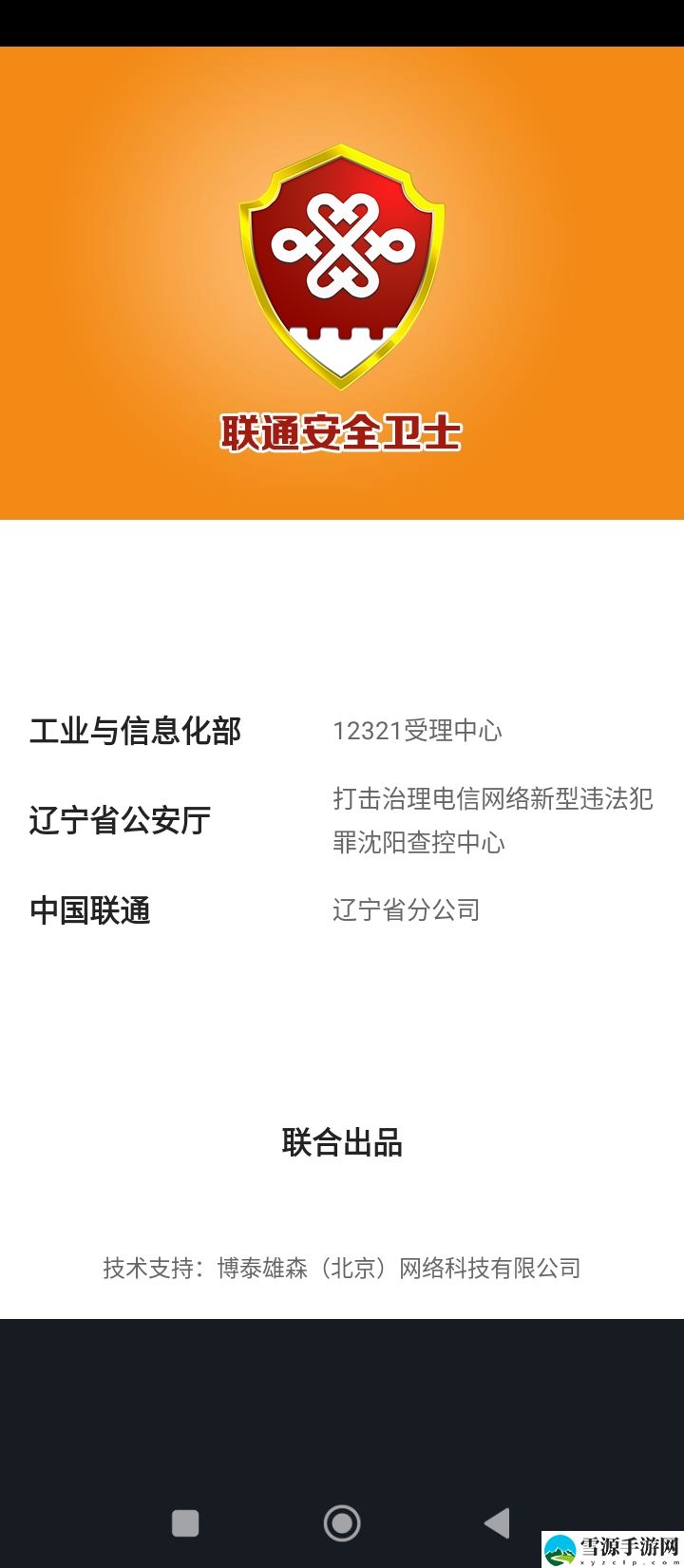Tap the system back button
Viewport: 684px width, 1568px height.
(497, 1522)
